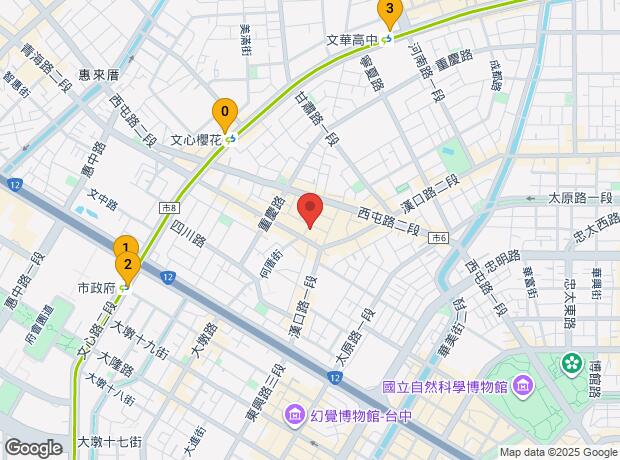Open 幻覺博物館-台中 museum place icon
The height and width of the screenshot is (460, 620).
click(x=295, y=415)
